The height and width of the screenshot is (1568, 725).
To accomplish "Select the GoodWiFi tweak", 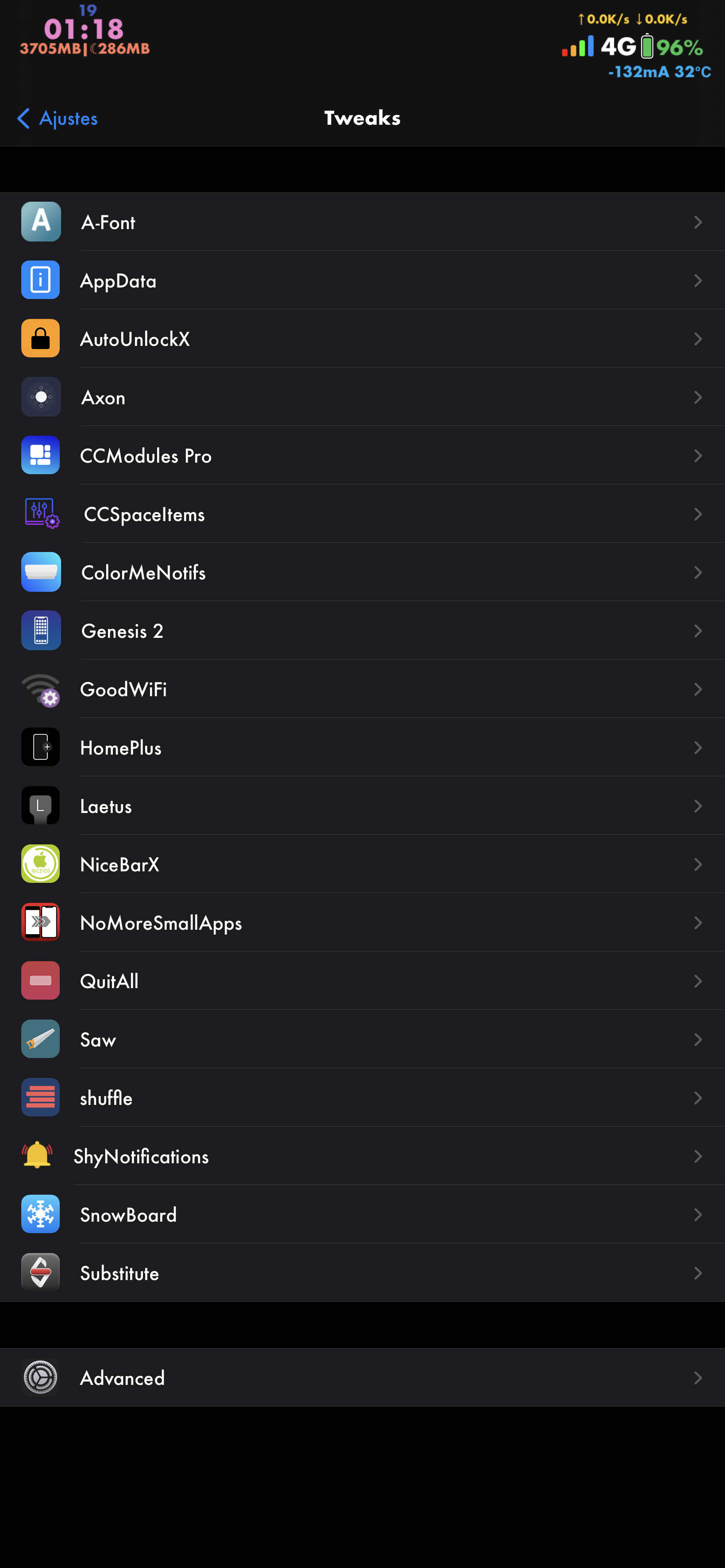I will (362, 689).
